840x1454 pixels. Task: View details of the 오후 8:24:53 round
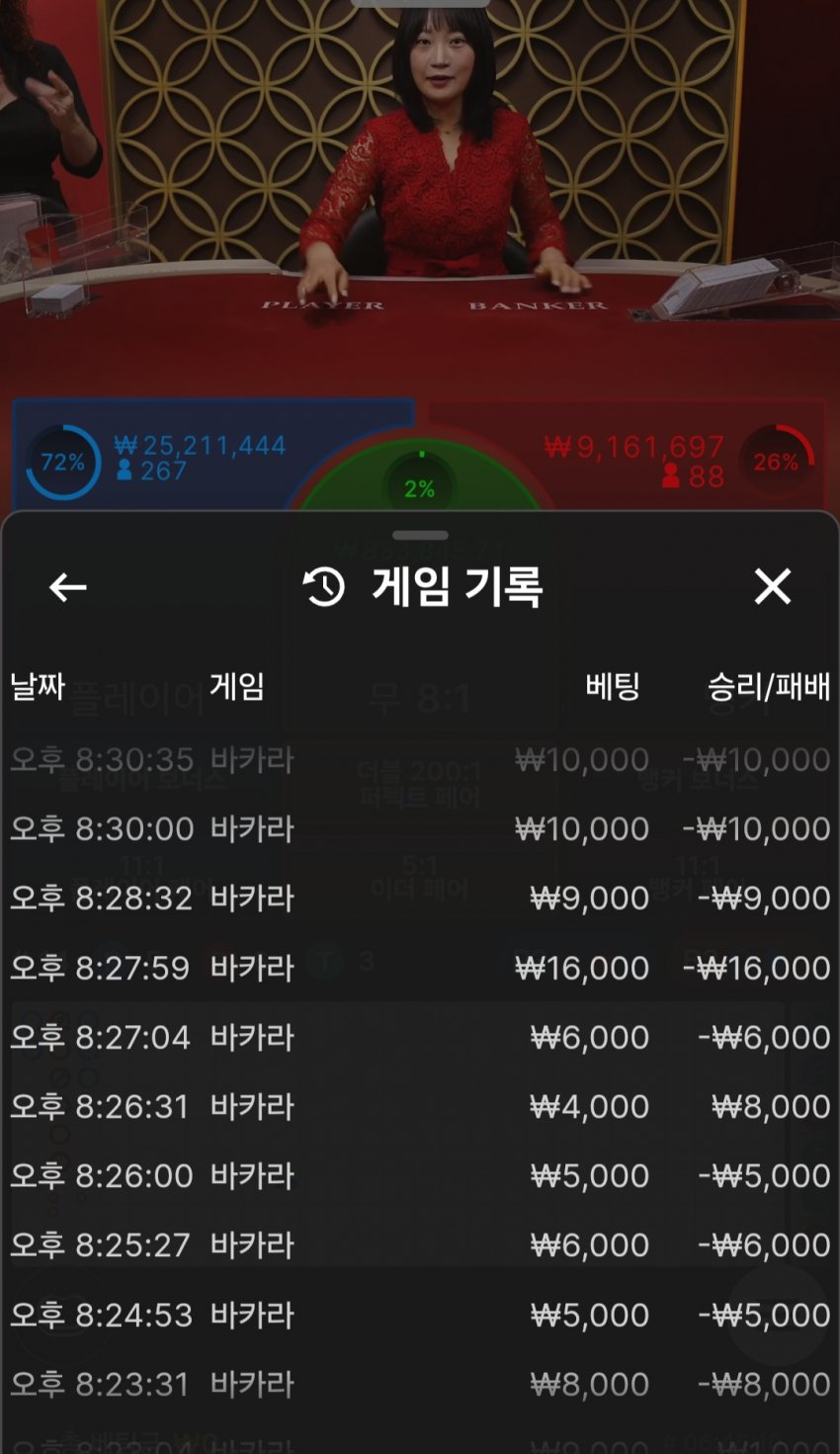point(420,1315)
